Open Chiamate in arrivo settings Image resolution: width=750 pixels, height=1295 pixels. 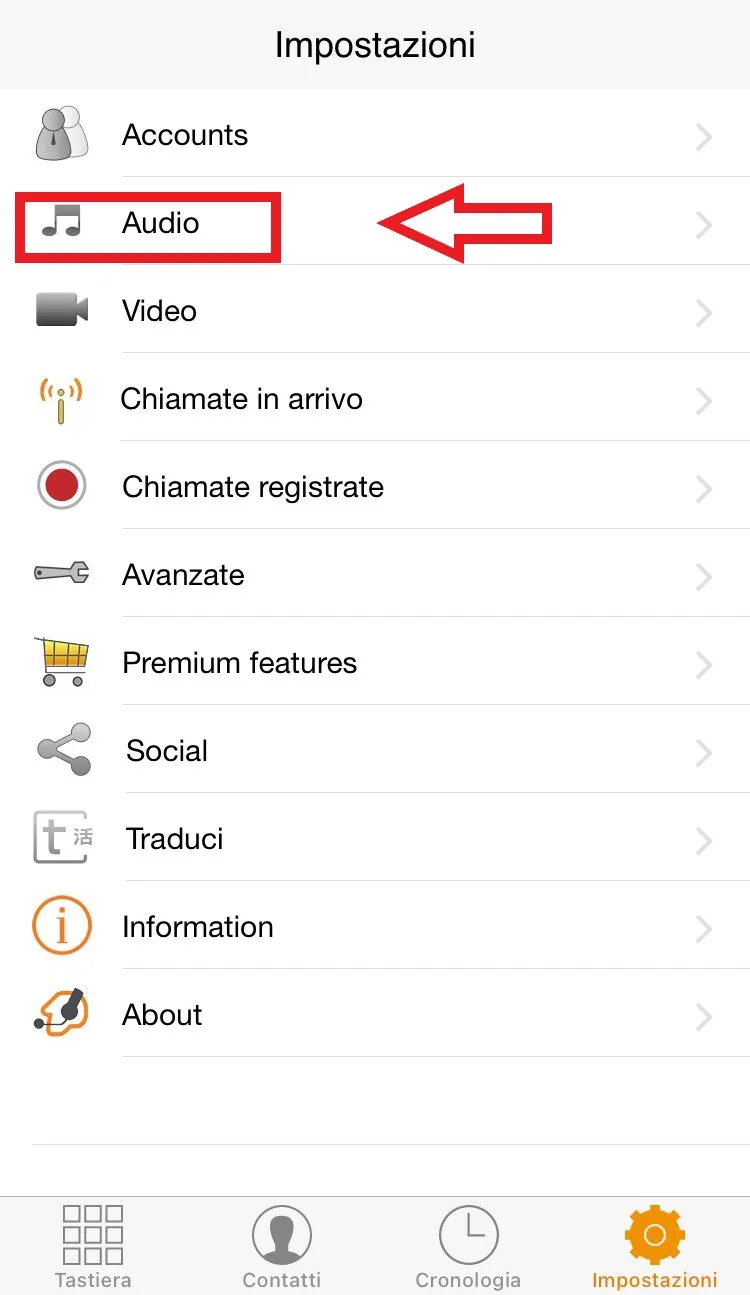coord(241,399)
